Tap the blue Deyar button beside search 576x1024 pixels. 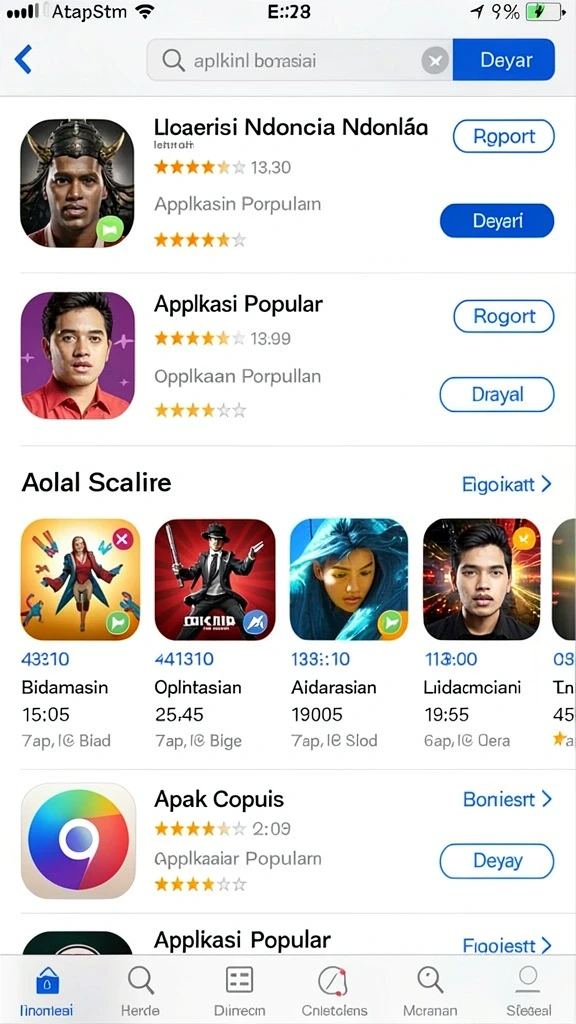[504, 60]
